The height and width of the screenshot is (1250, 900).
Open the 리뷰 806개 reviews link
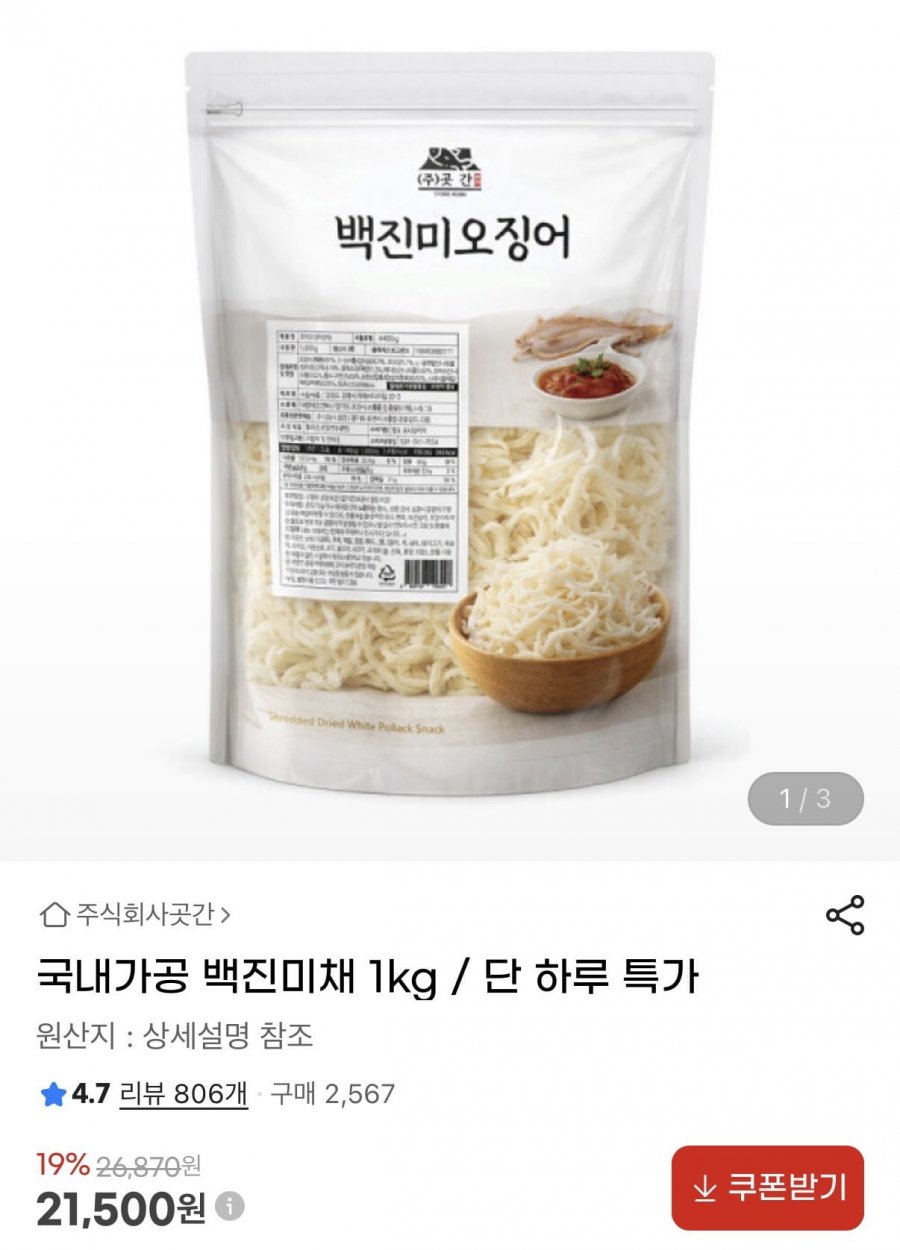point(183,1094)
